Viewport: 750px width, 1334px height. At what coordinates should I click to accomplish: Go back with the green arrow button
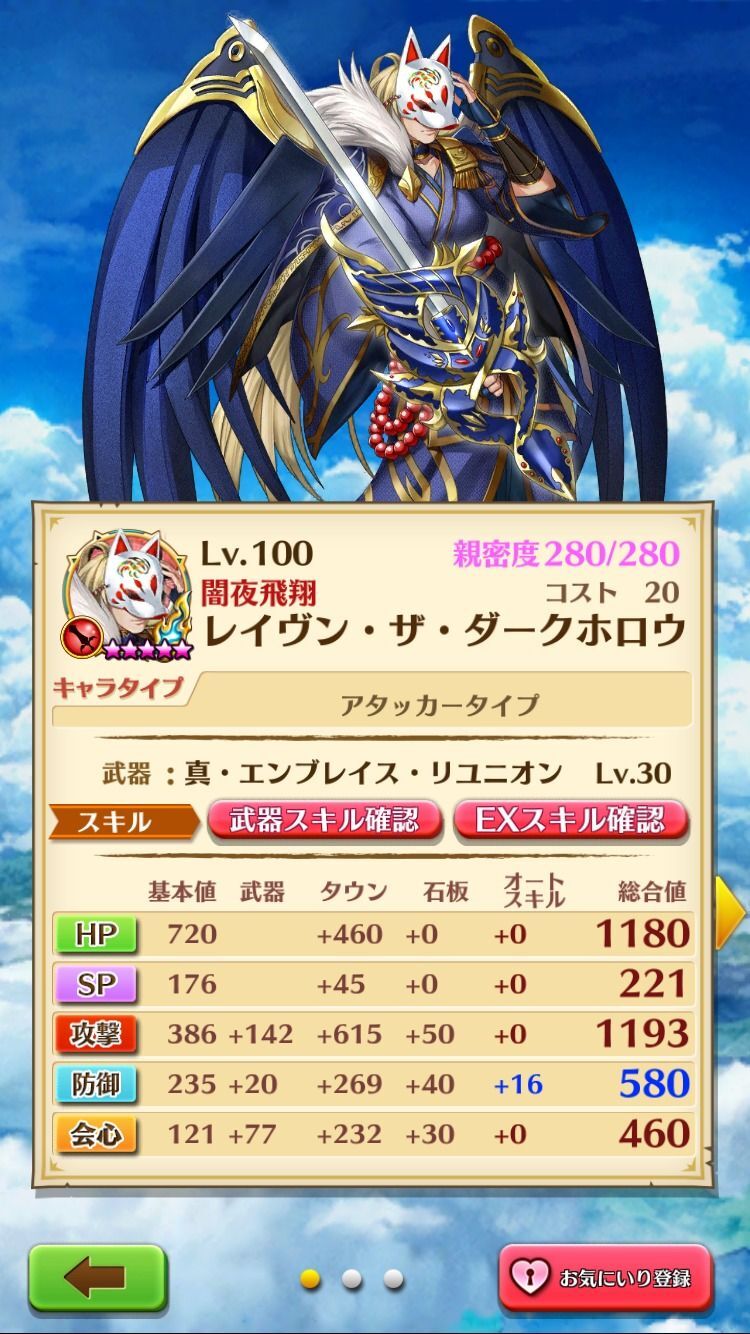96,1277
